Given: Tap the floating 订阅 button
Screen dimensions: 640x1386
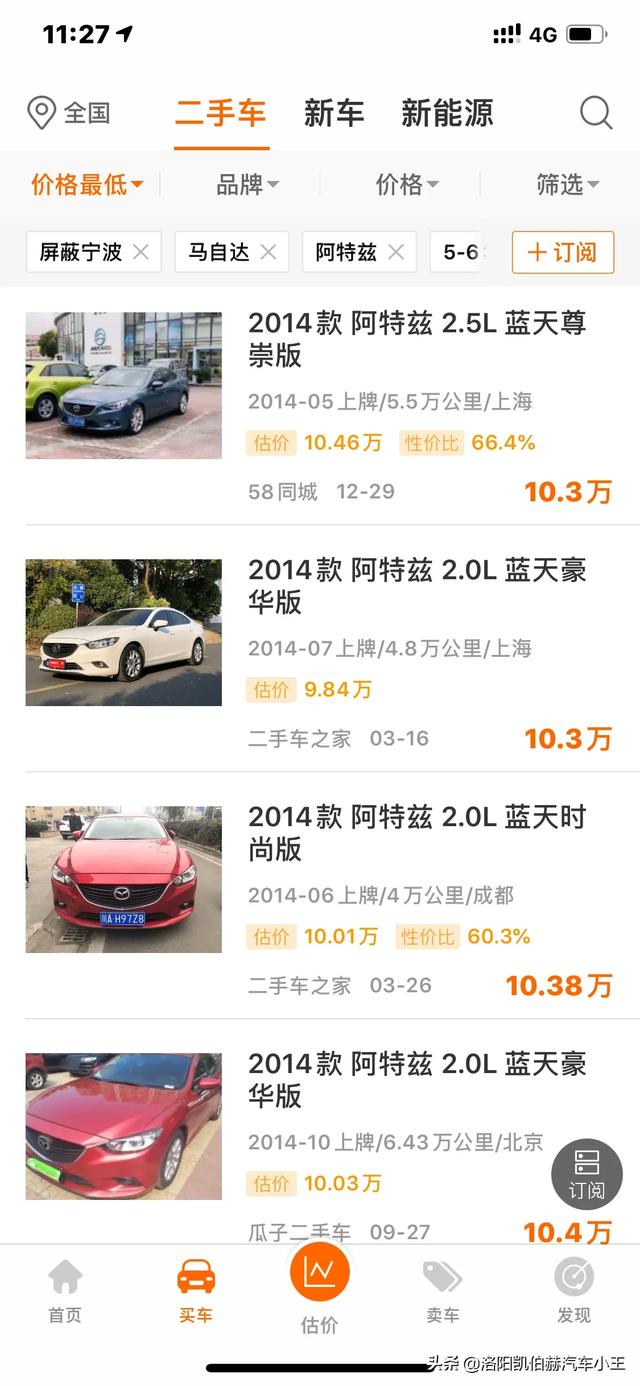Looking at the screenshot, I should [x=587, y=1174].
